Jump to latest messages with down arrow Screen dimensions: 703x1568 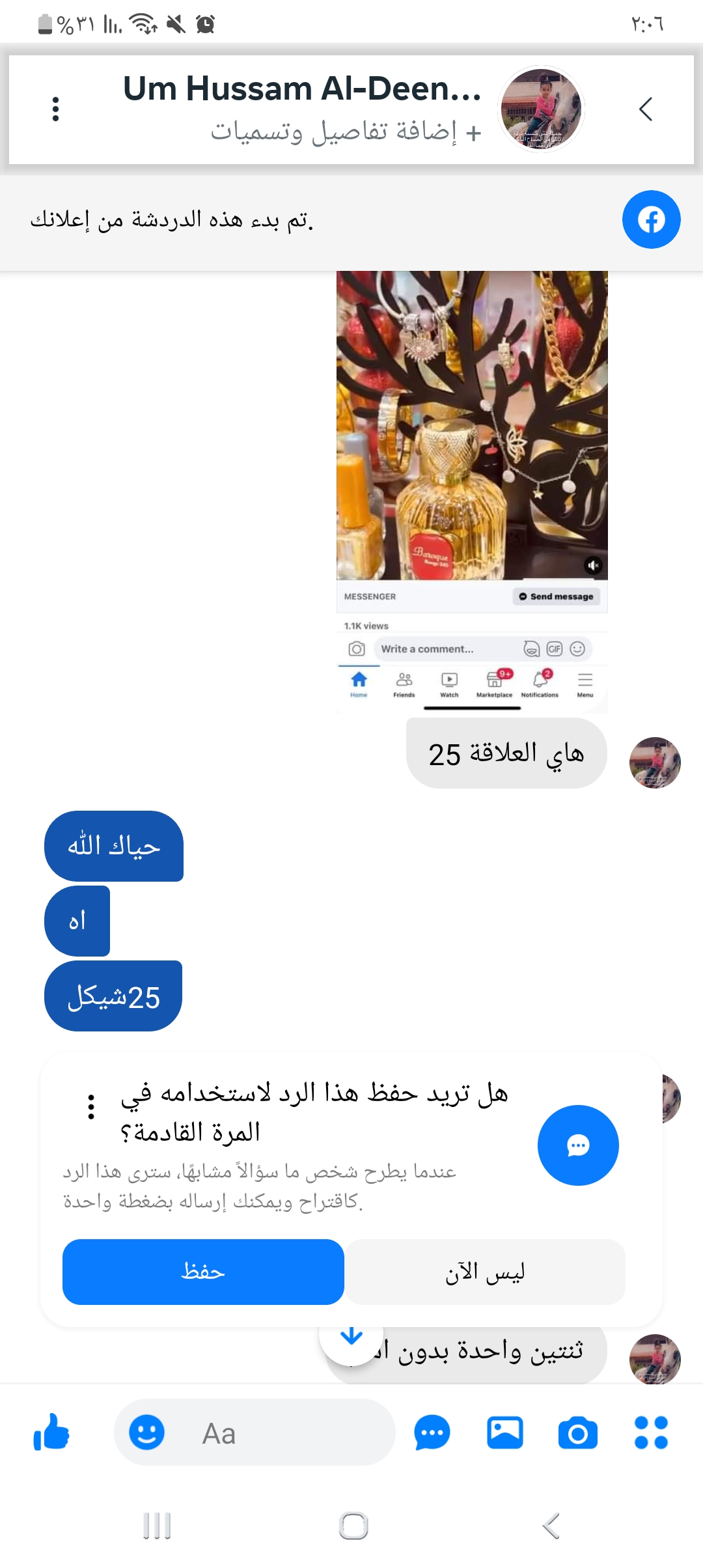point(351,1336)
